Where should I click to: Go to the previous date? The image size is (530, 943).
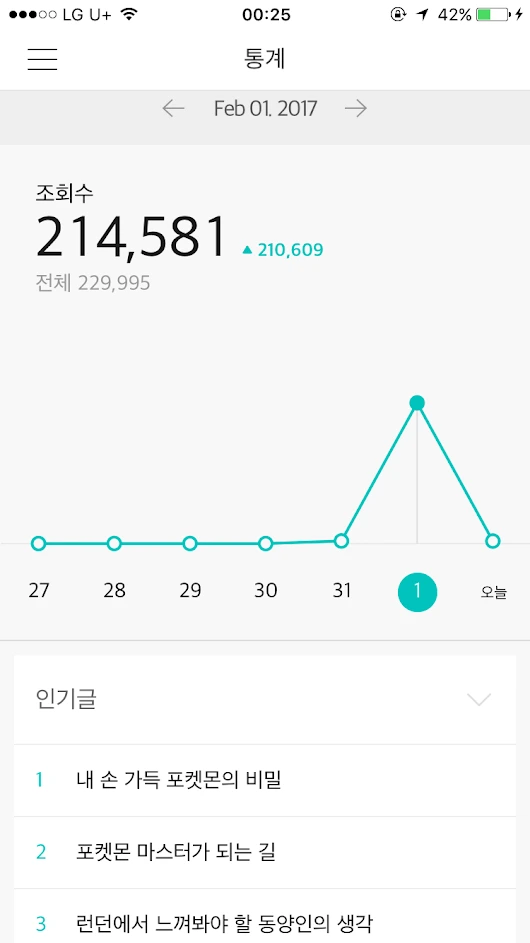pyautogui.click(x=173, y=109)
